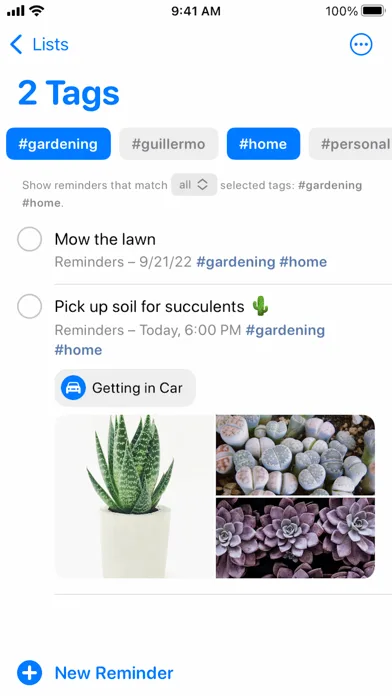The height and width of the screenshot is (696, 392).
Task: Deselect the #gardening tag chip
Action: coord(58,144)
